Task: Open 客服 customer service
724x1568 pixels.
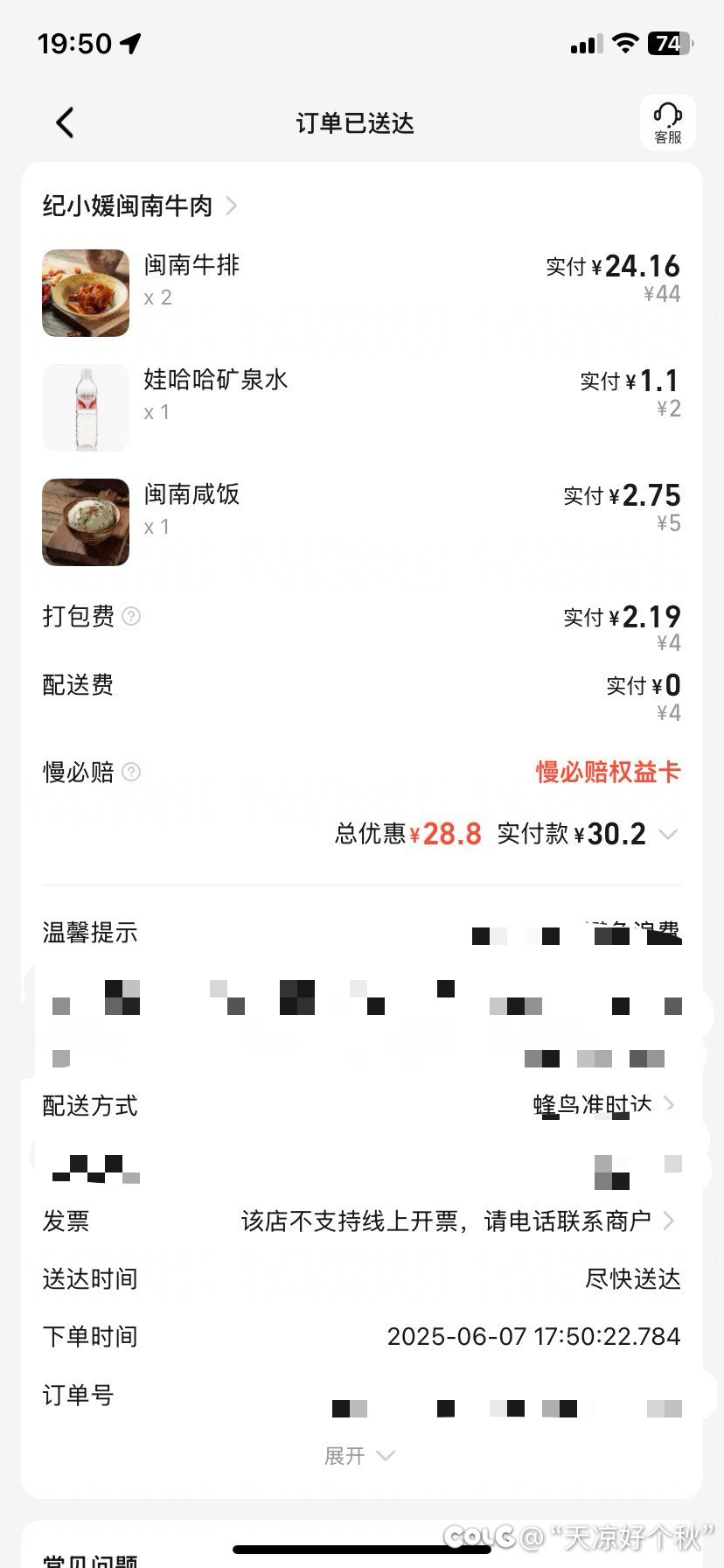Action: [668, 123]
